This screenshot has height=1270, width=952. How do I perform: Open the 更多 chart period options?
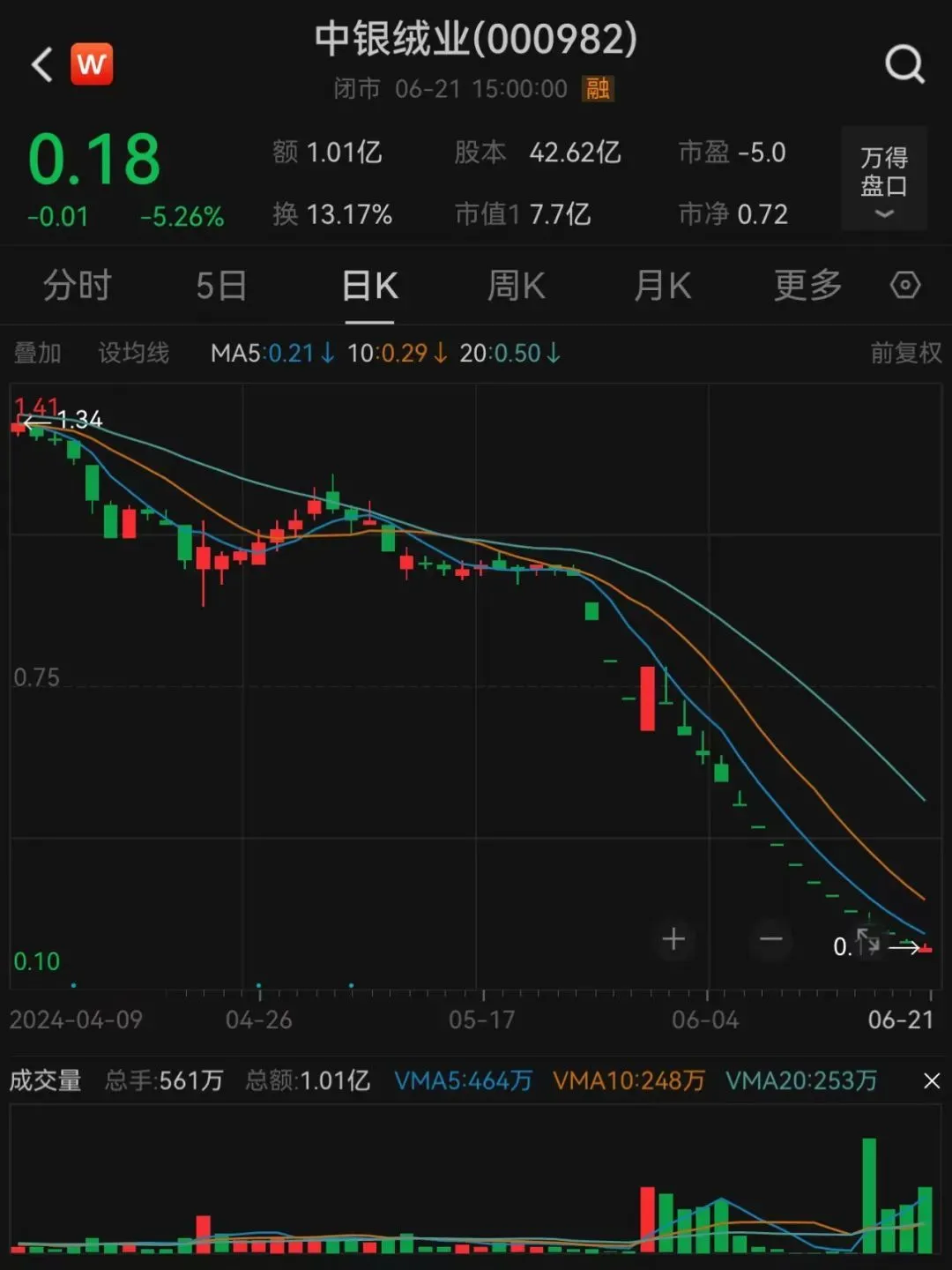[x=807, y=286]
